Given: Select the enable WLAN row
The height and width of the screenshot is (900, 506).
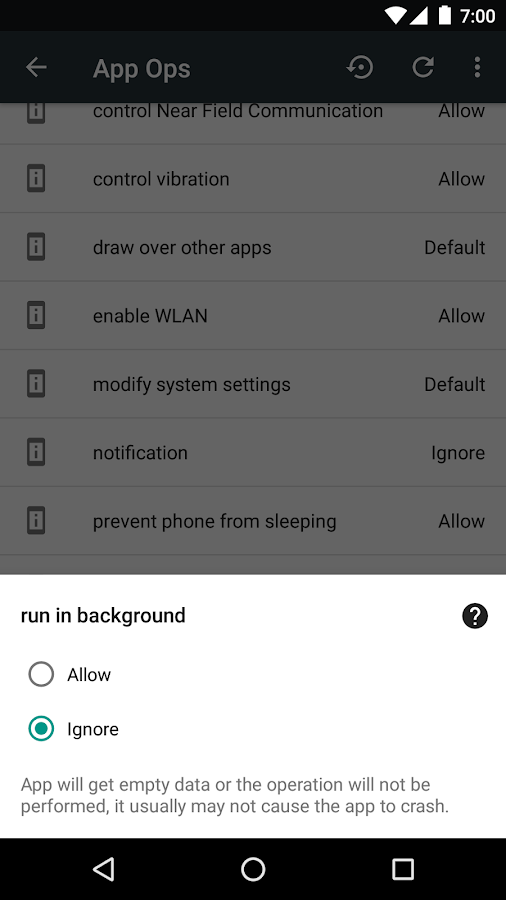Looking at the screenshot, I should (x=253, y=316).
